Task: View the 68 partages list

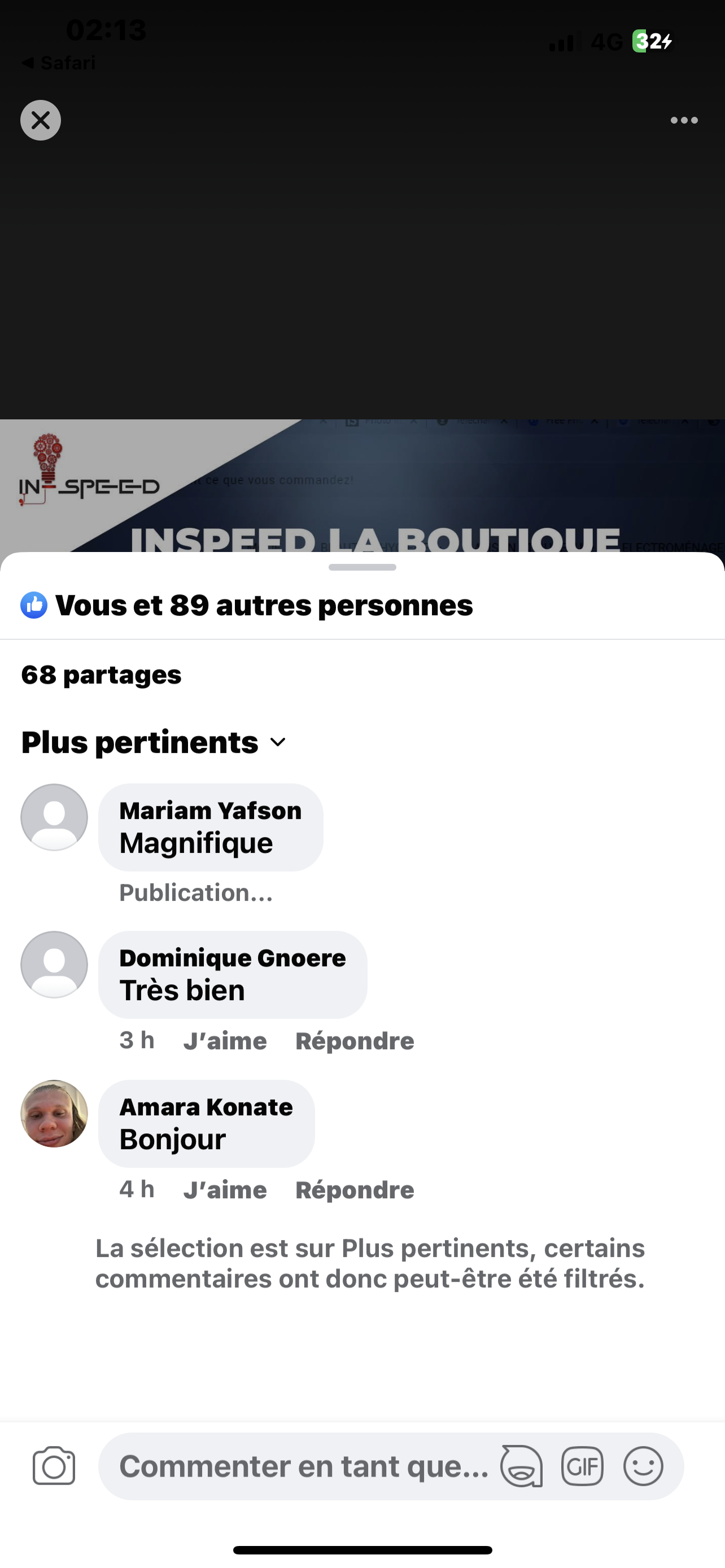Action: (x=101, y=674)
